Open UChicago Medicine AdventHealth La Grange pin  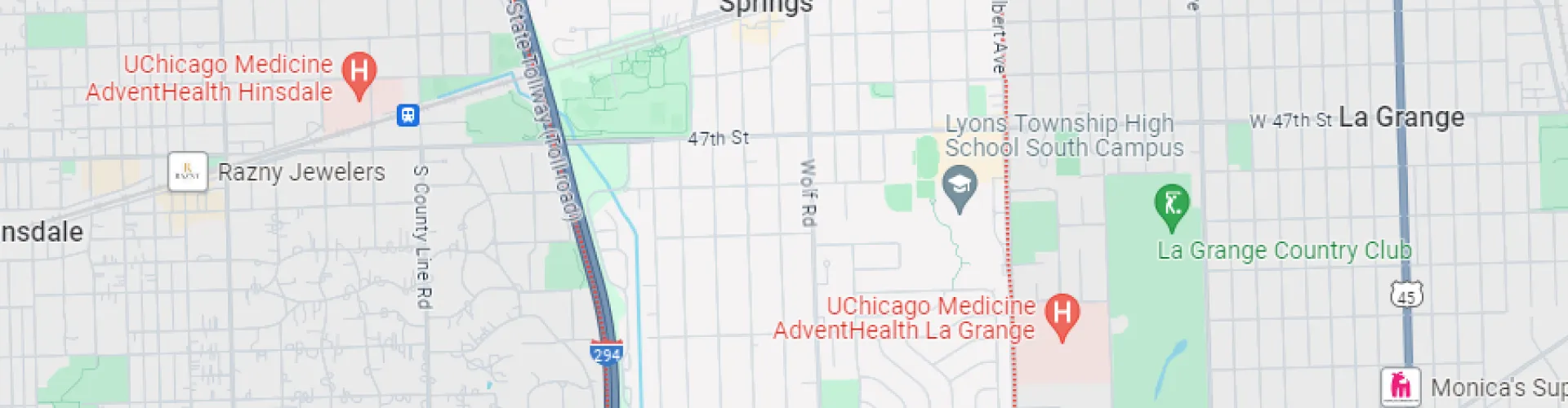(x=1062, y=315)
